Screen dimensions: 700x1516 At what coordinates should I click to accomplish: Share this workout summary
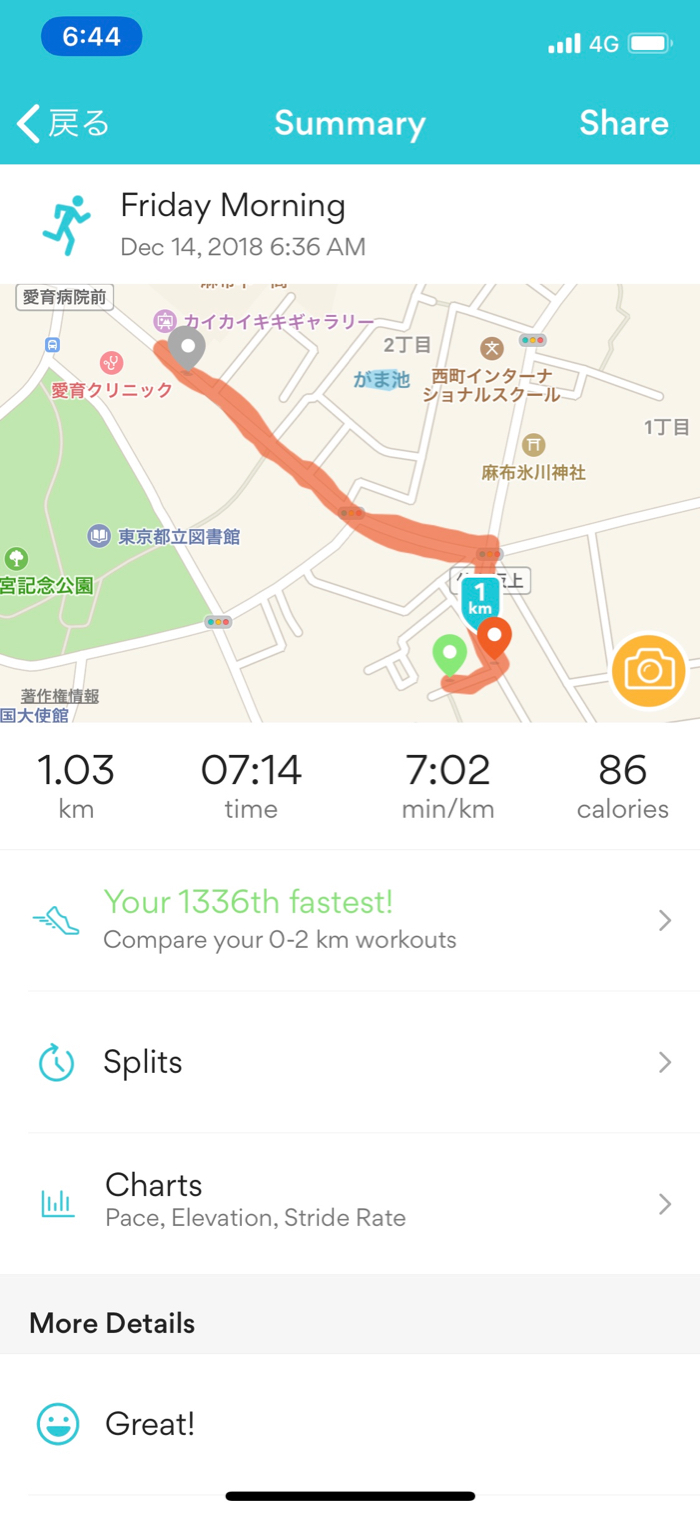click(x=623, y=124)
